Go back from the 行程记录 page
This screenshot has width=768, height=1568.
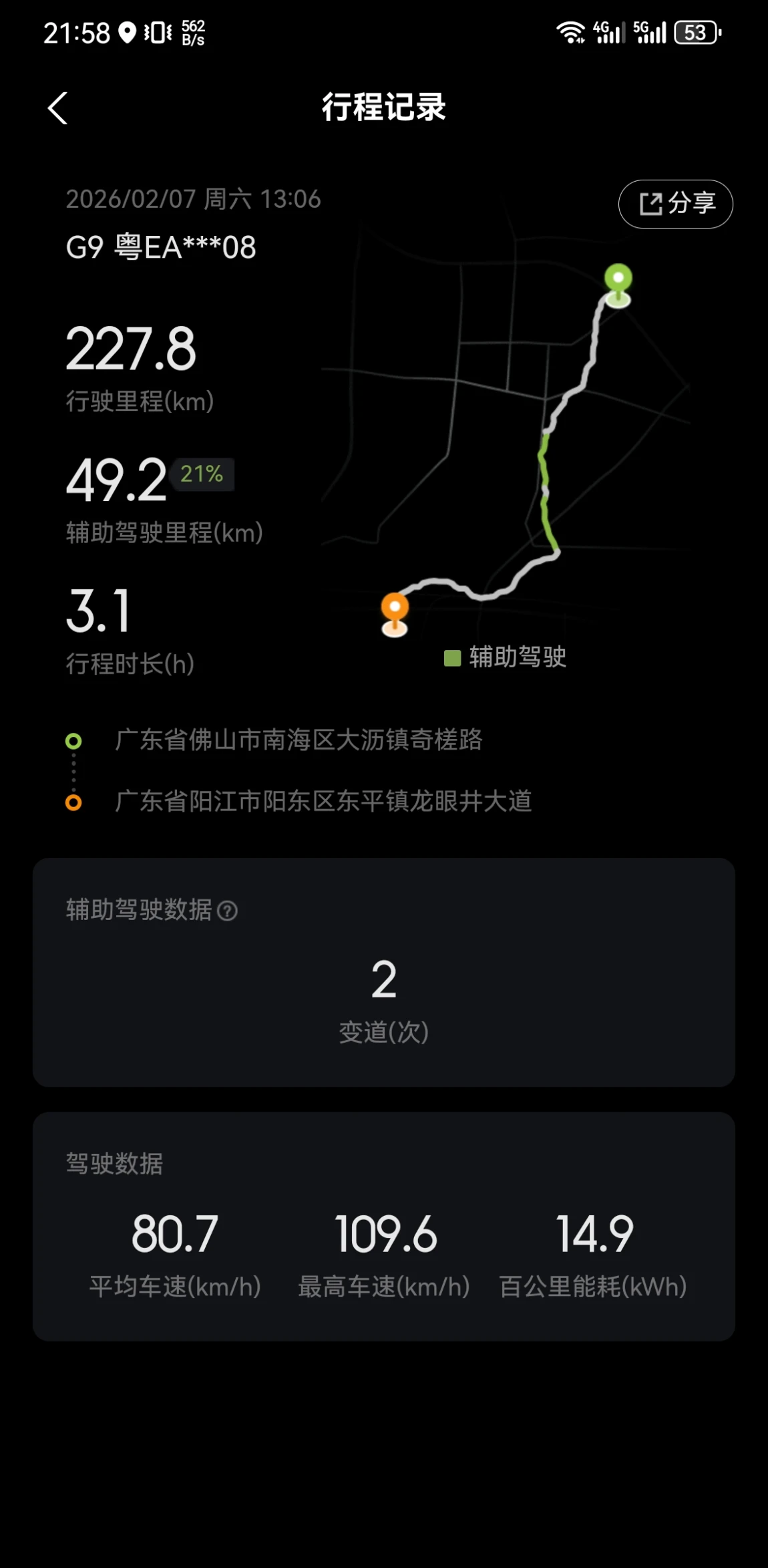pos(57,108)
